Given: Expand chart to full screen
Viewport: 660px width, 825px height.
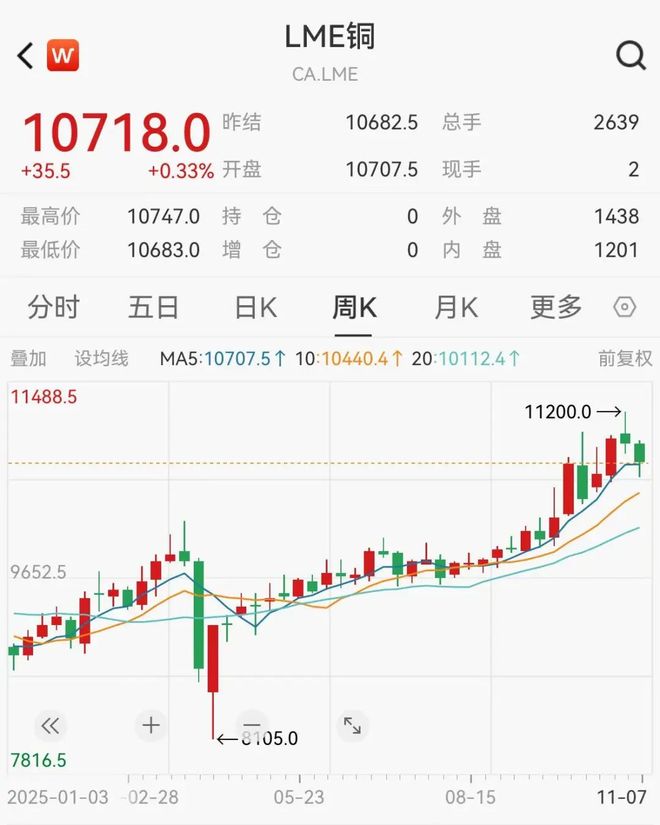Looking at the screenshot, I should 352,725.
